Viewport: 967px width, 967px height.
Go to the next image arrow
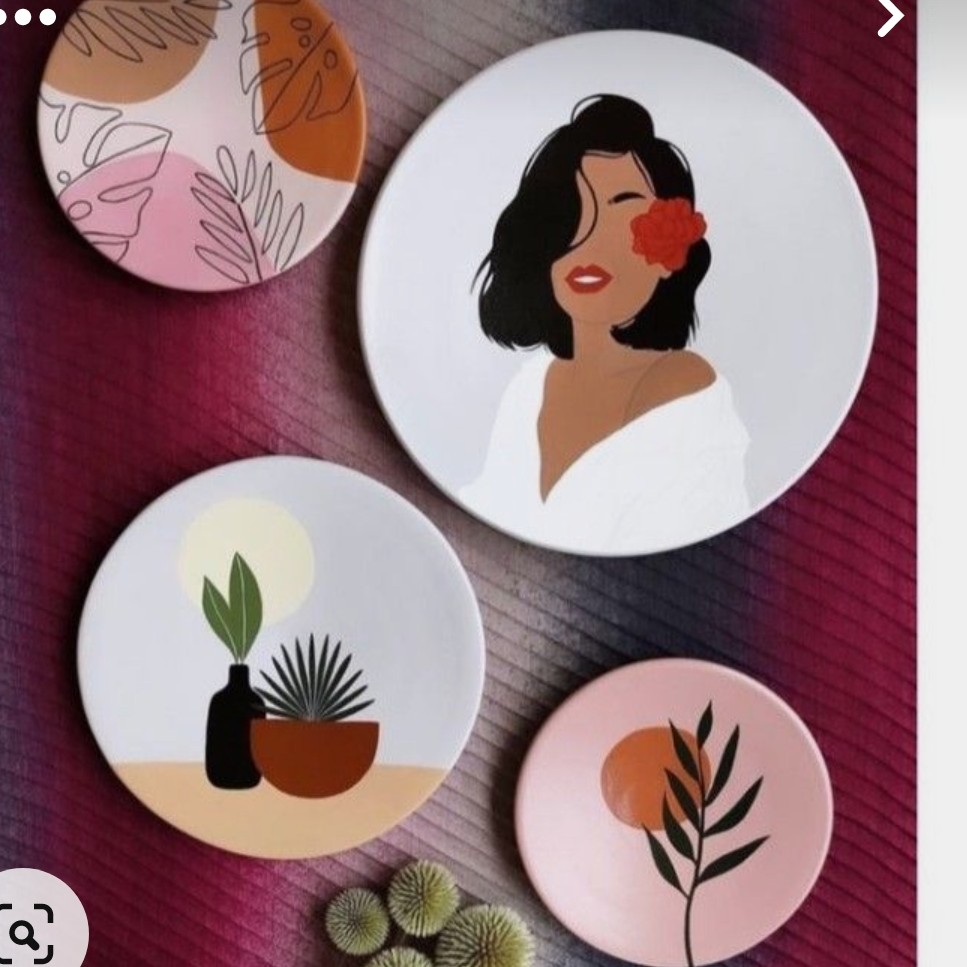[889, 17]
